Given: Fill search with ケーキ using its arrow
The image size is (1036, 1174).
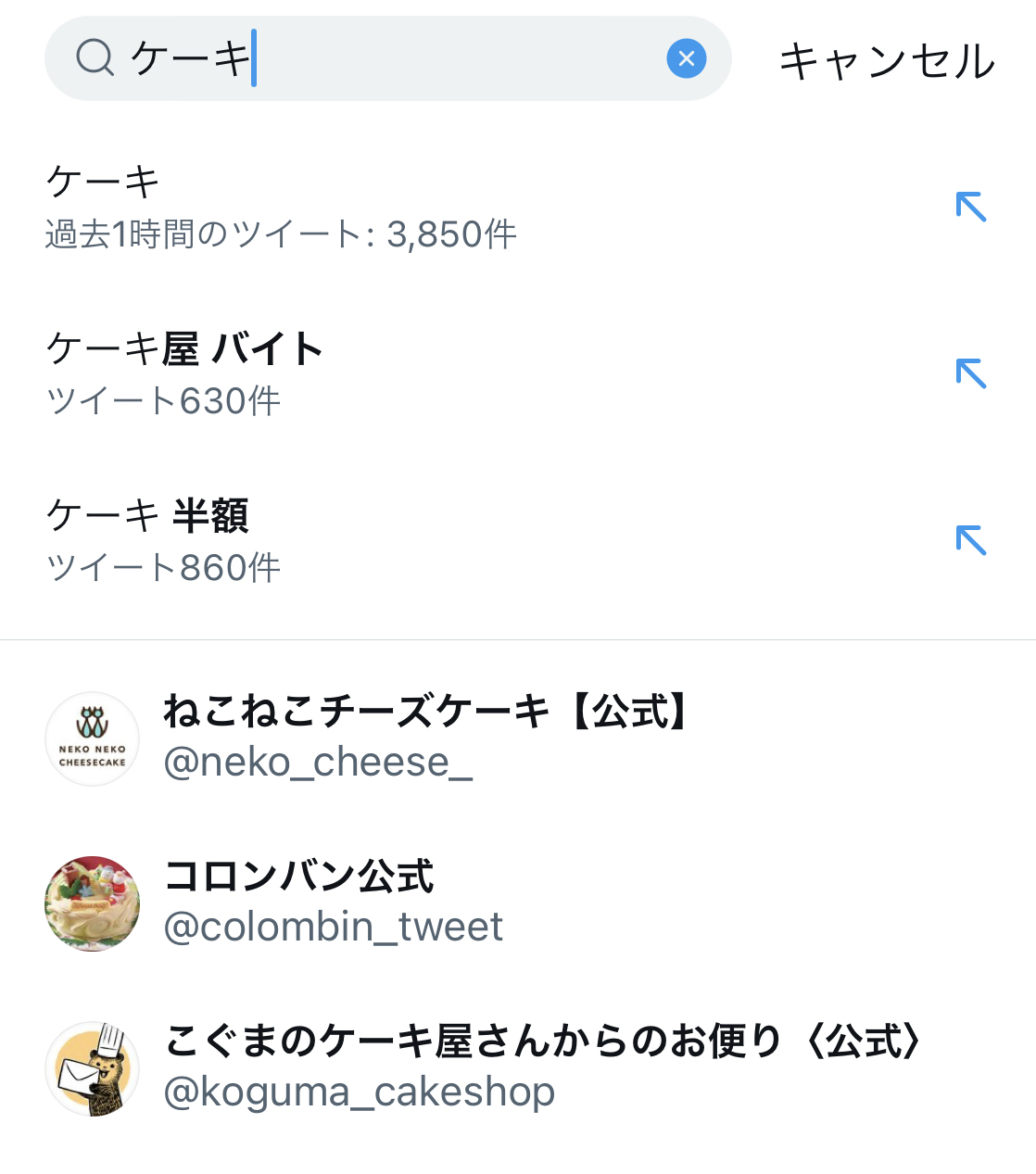Looking at the screenshot, I should coord(970,207).
